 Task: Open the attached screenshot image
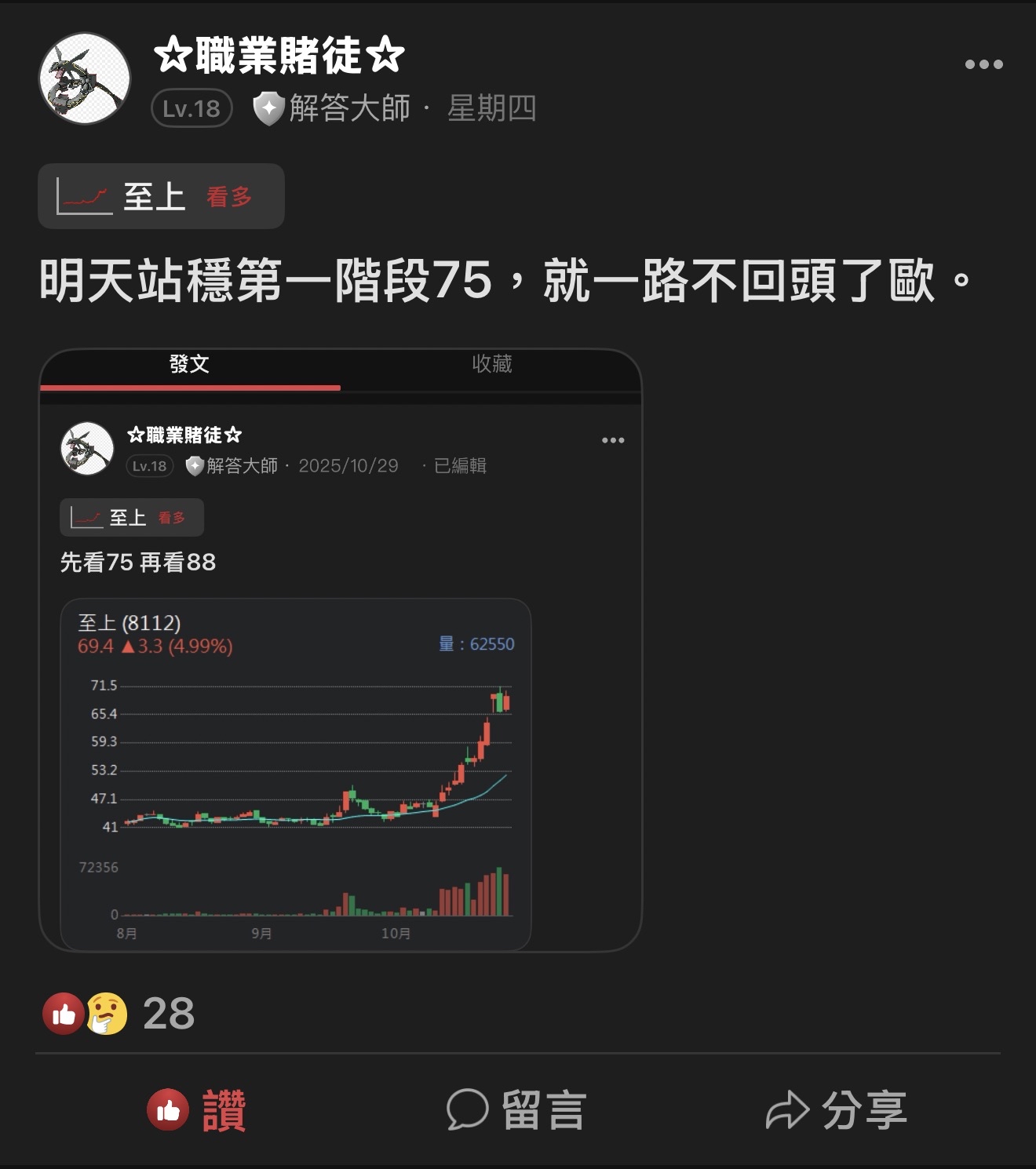[x=340, y=650]
